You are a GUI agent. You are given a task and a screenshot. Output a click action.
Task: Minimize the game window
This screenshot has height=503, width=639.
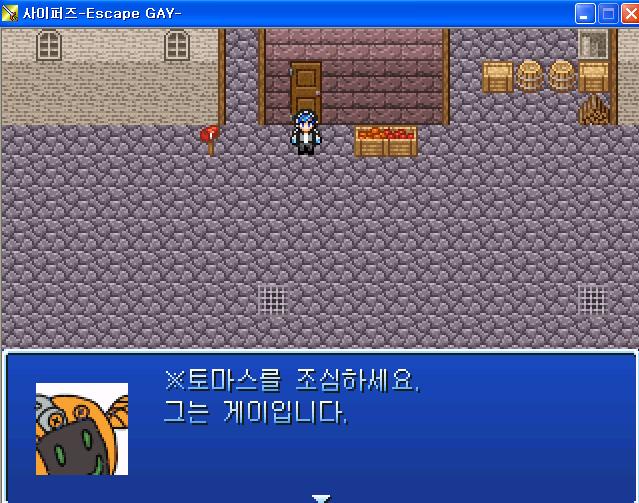(x=585, y=14)
